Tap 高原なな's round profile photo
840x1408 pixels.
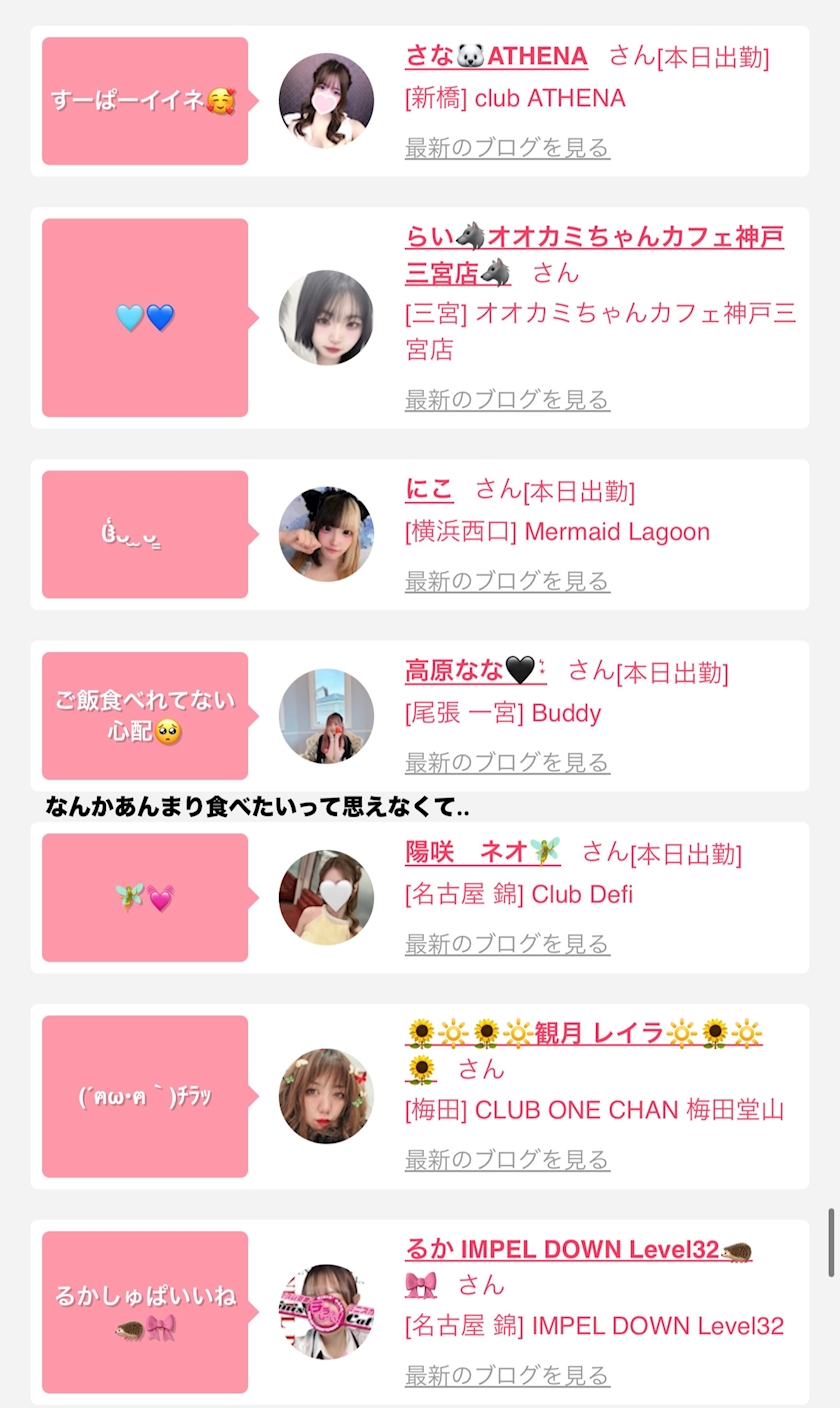(326, 716)
